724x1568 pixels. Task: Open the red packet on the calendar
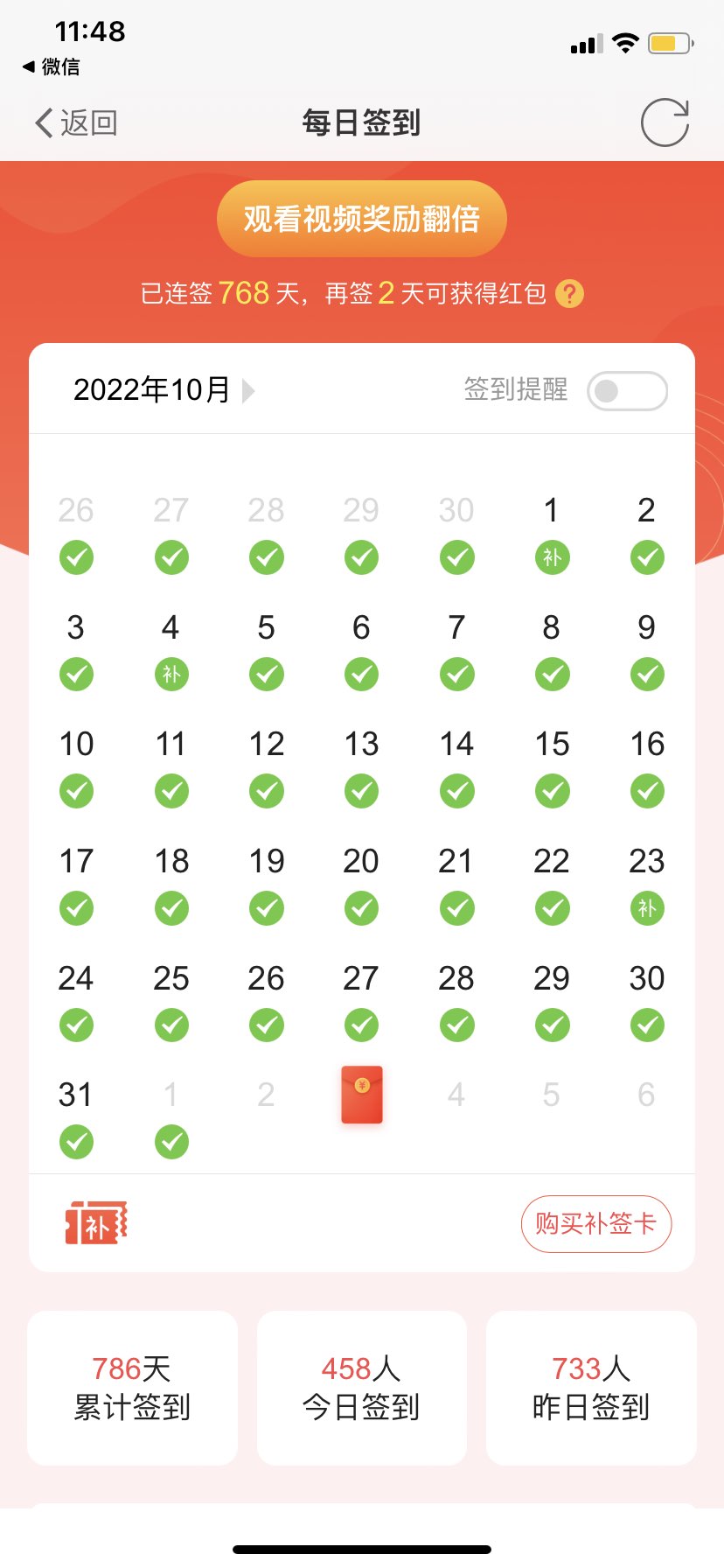point(362,1095)
